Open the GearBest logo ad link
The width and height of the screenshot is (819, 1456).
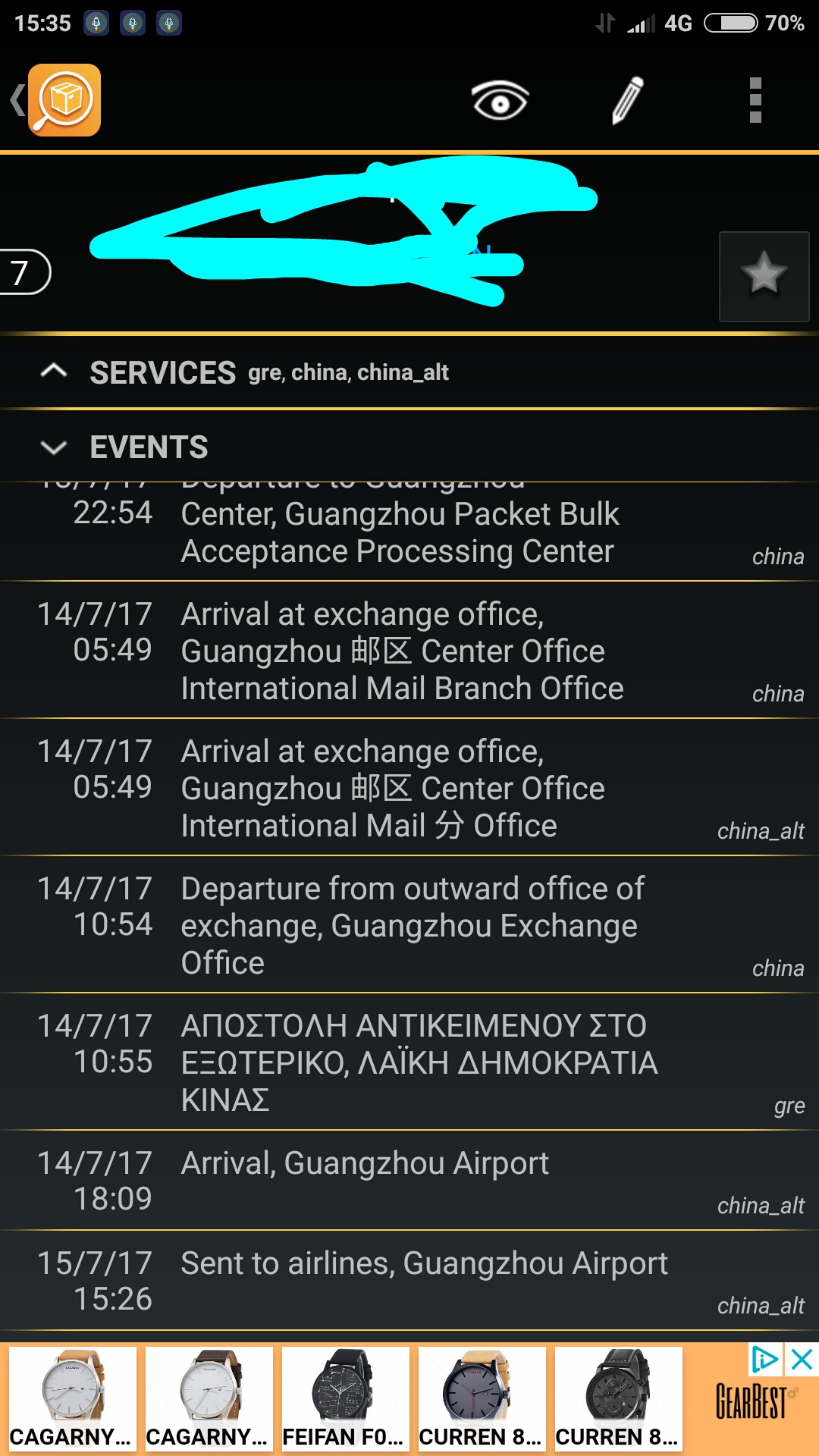[750, 1401]
